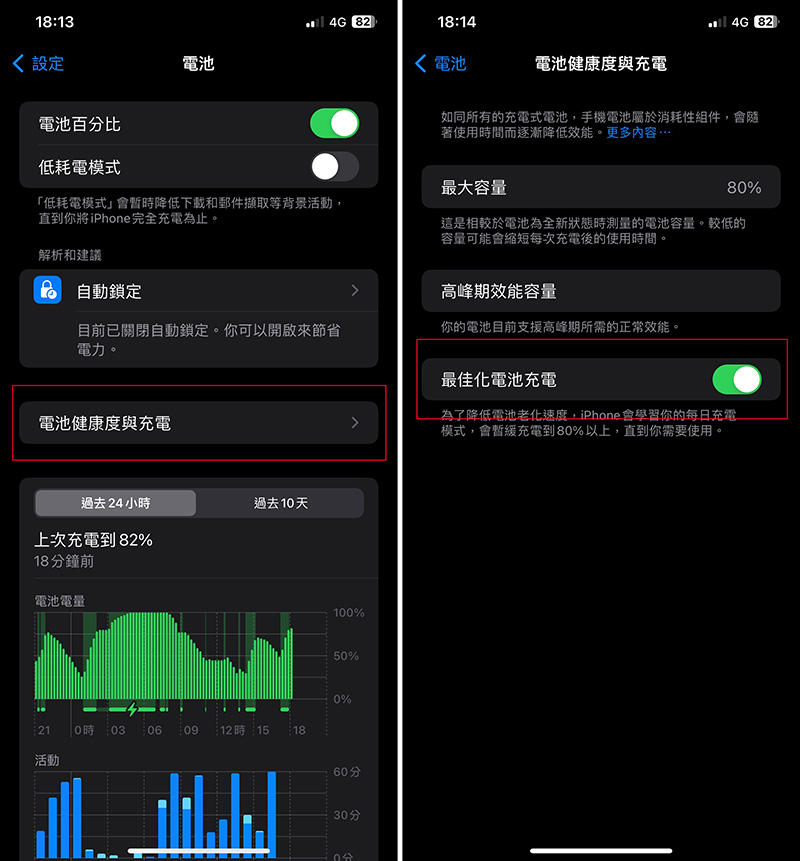
Task: Select the 過去24小時 segment
Action: [116, 503]
